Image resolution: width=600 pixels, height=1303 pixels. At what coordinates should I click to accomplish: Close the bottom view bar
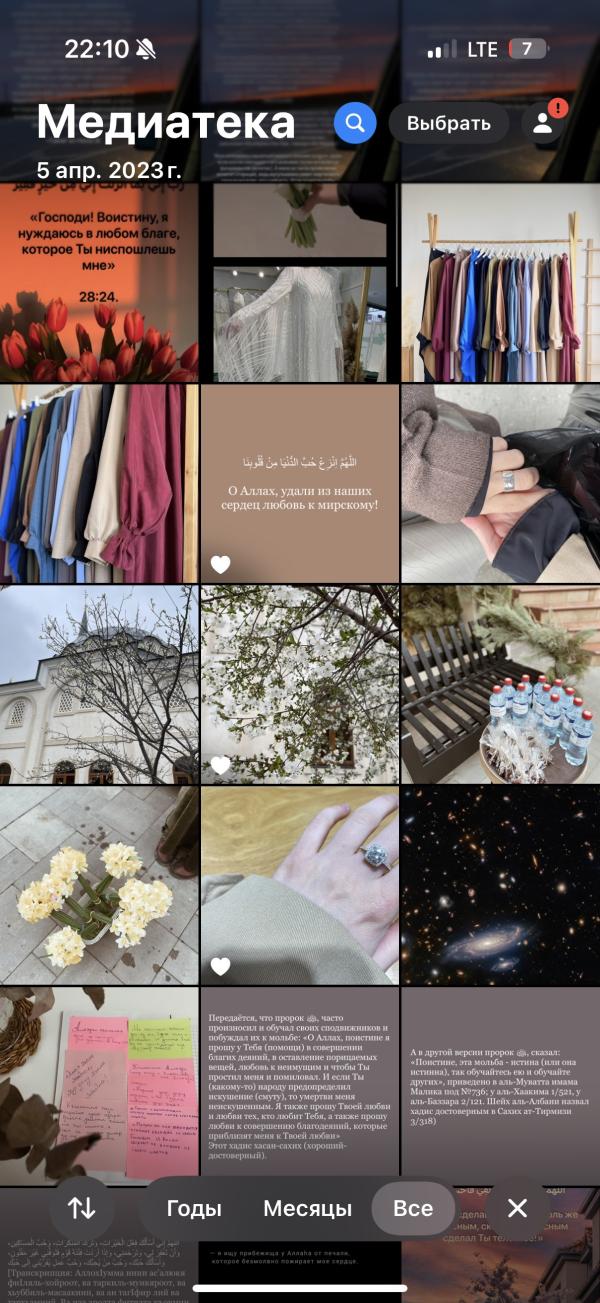[x=517, y=1208]
